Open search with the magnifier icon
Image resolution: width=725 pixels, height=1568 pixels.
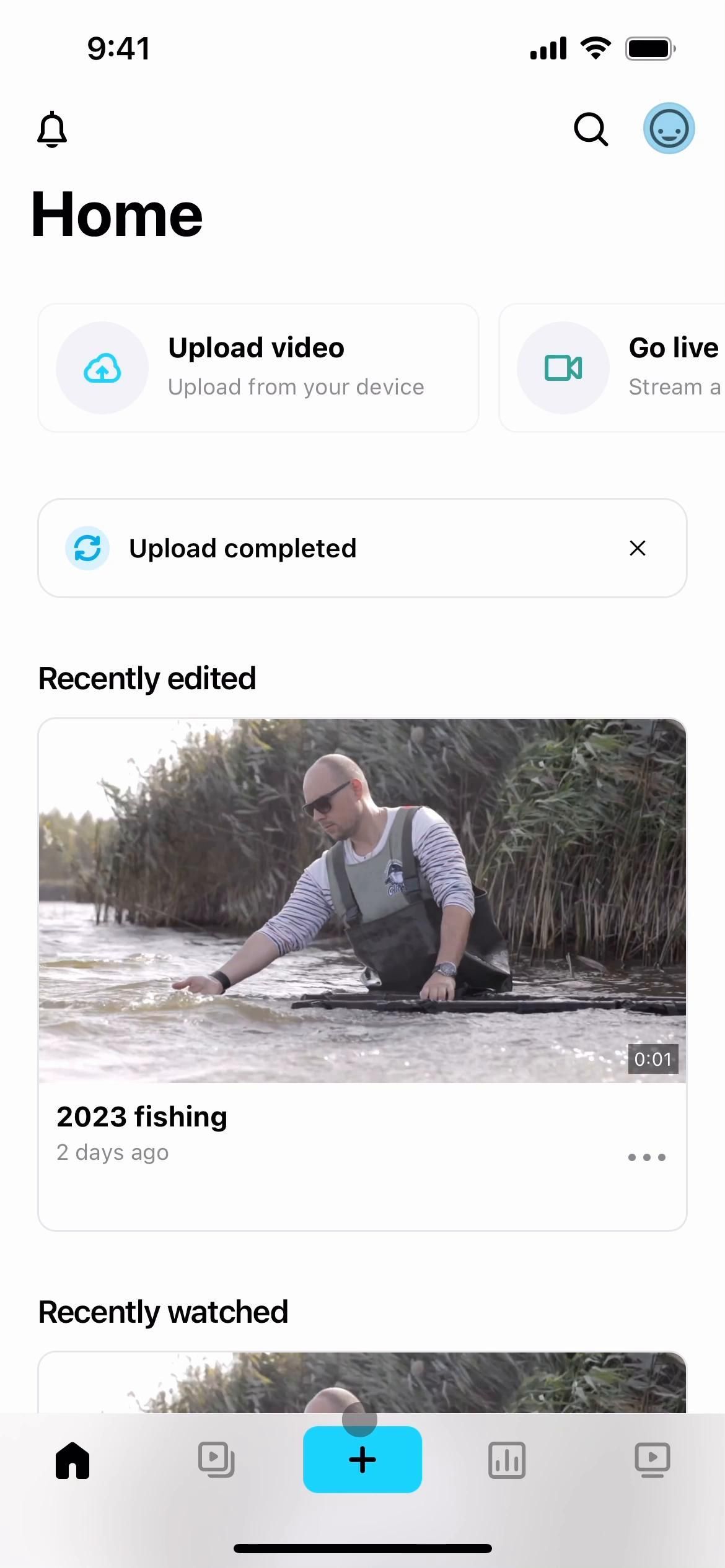pyautogui.click(x=589, y=129)
